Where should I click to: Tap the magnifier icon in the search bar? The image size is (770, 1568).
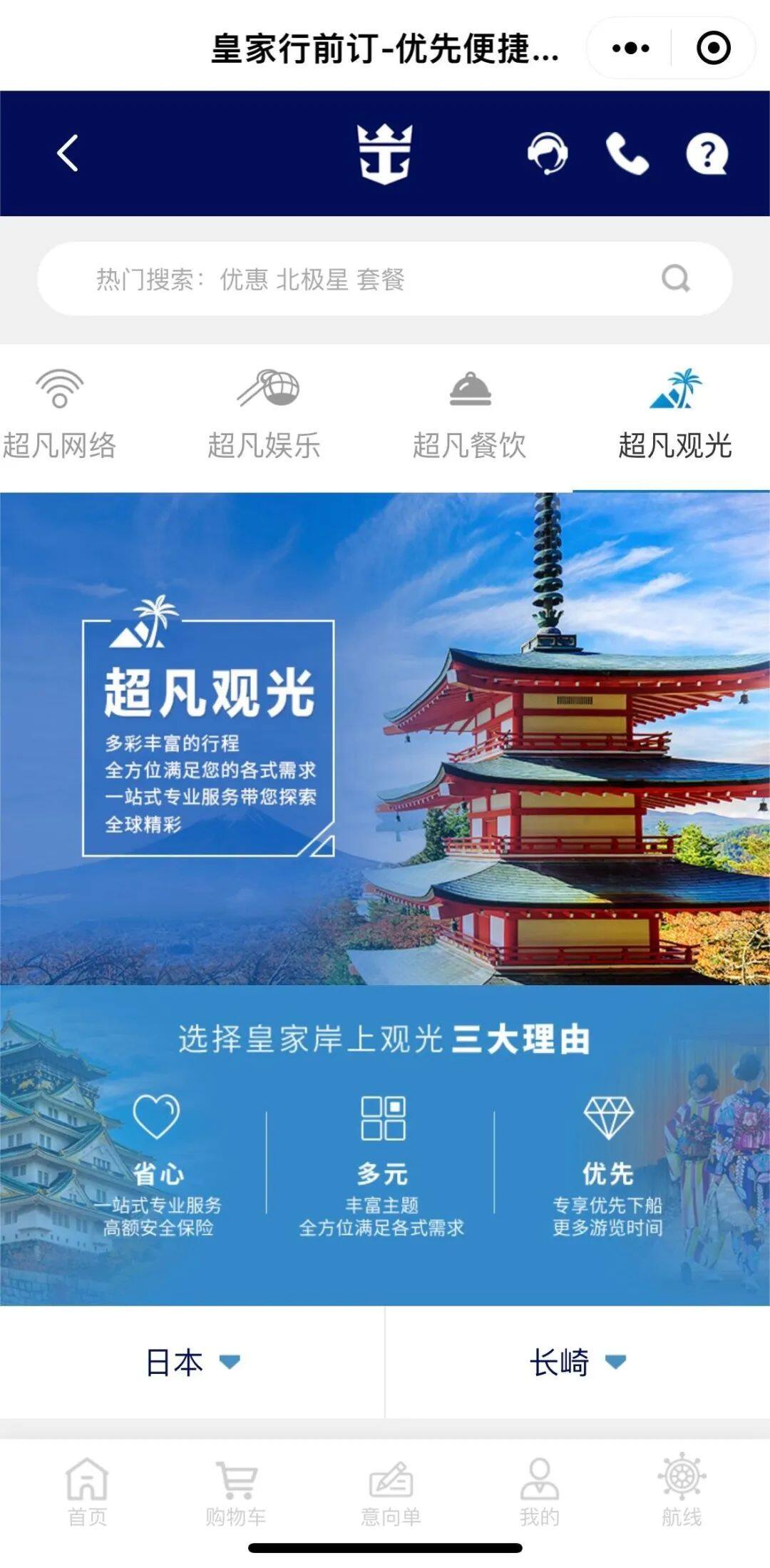pyautogui.click(x=675, y=279)
